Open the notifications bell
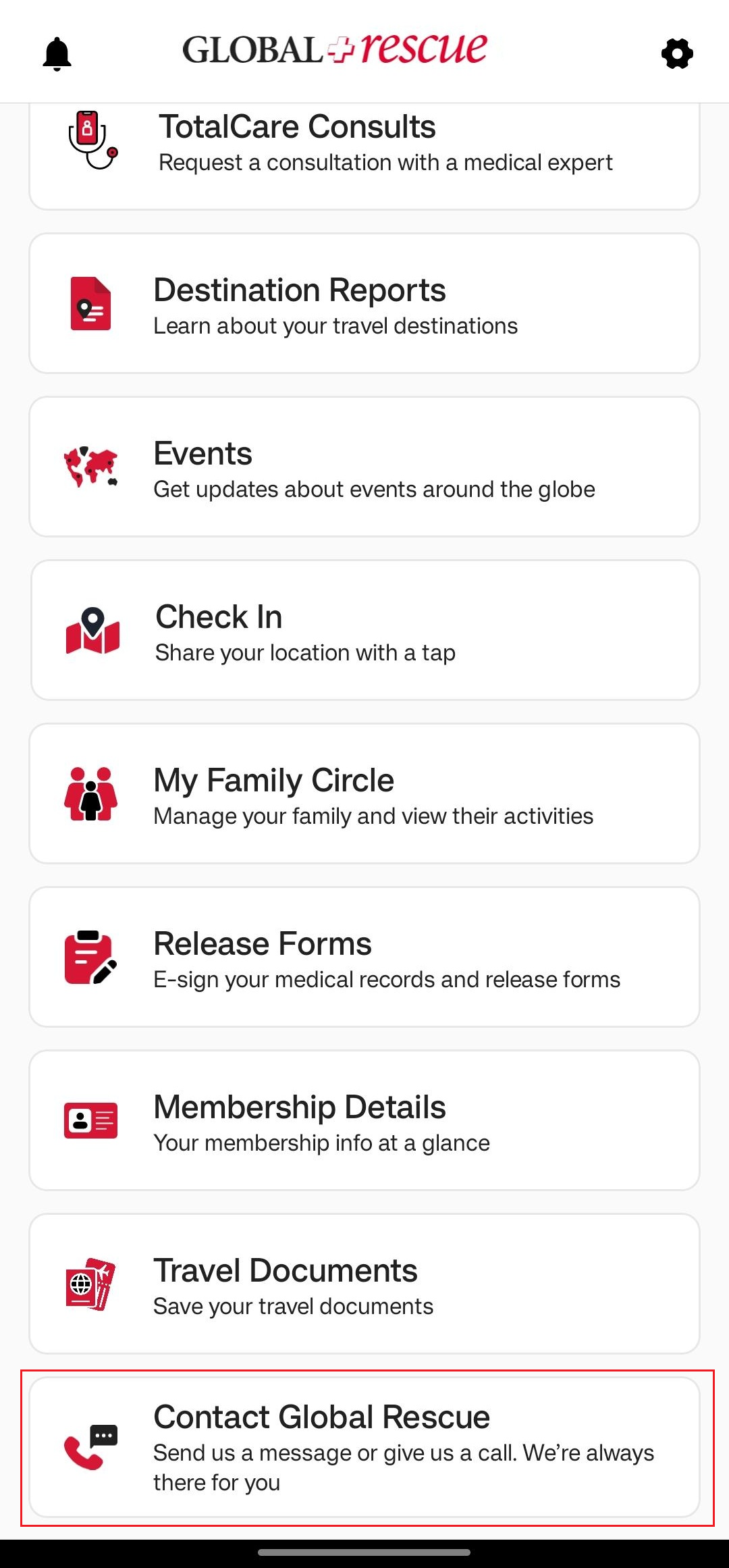The height and width of the screenshot is (1568, 729). 57,53
